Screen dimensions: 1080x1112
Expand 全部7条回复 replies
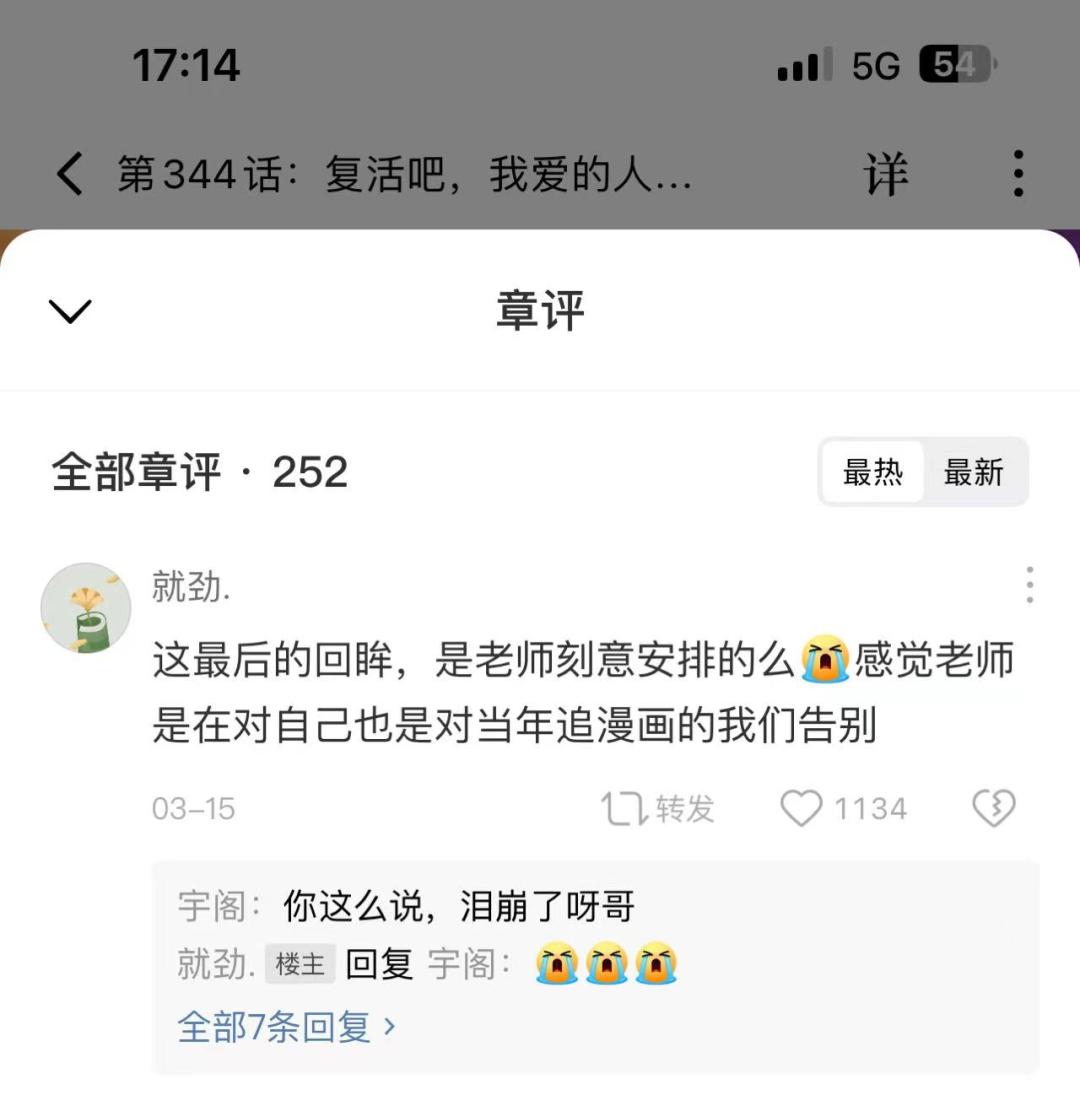[287, 1027]
